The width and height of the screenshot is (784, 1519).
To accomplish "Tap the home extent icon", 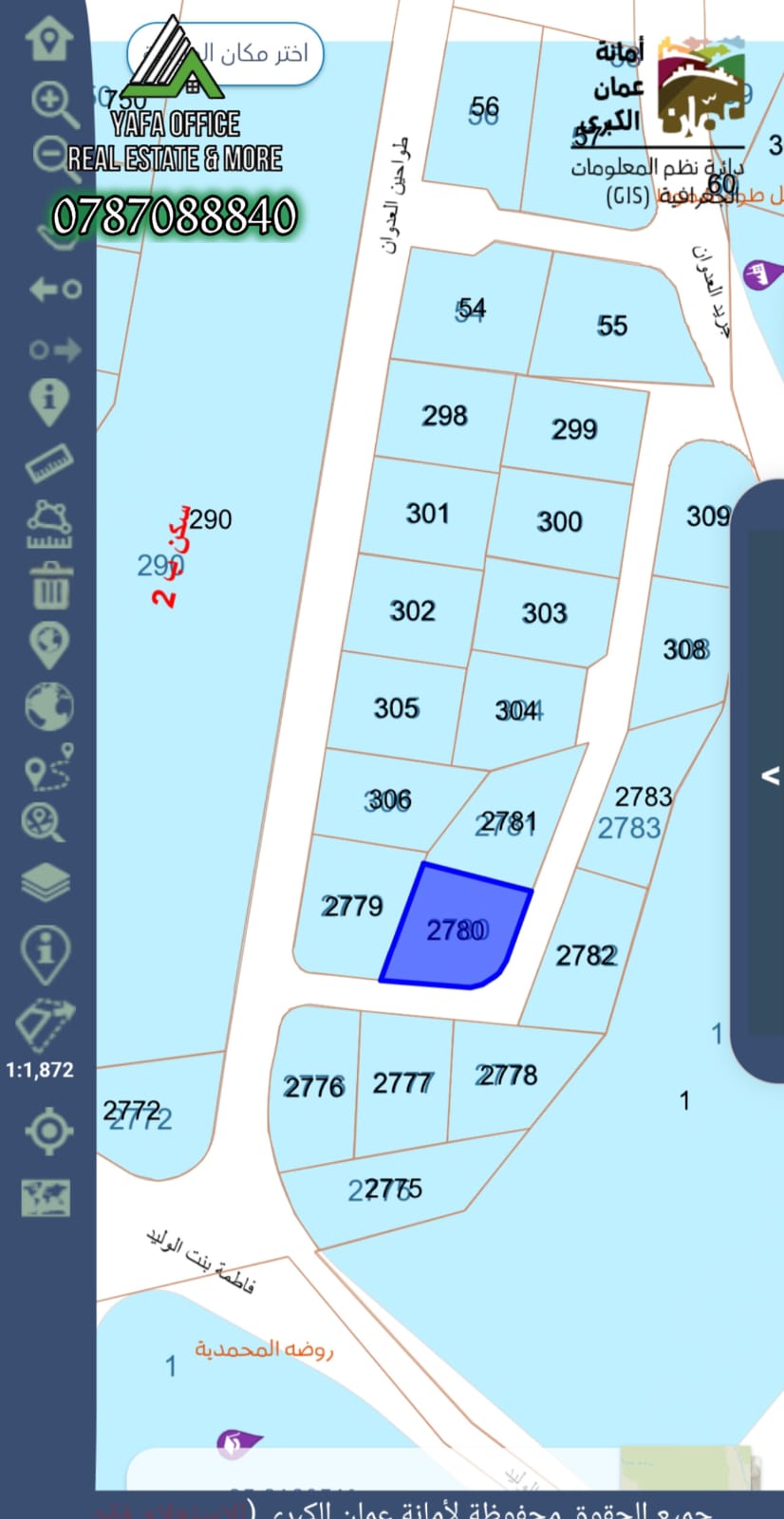I will (49, 40).
